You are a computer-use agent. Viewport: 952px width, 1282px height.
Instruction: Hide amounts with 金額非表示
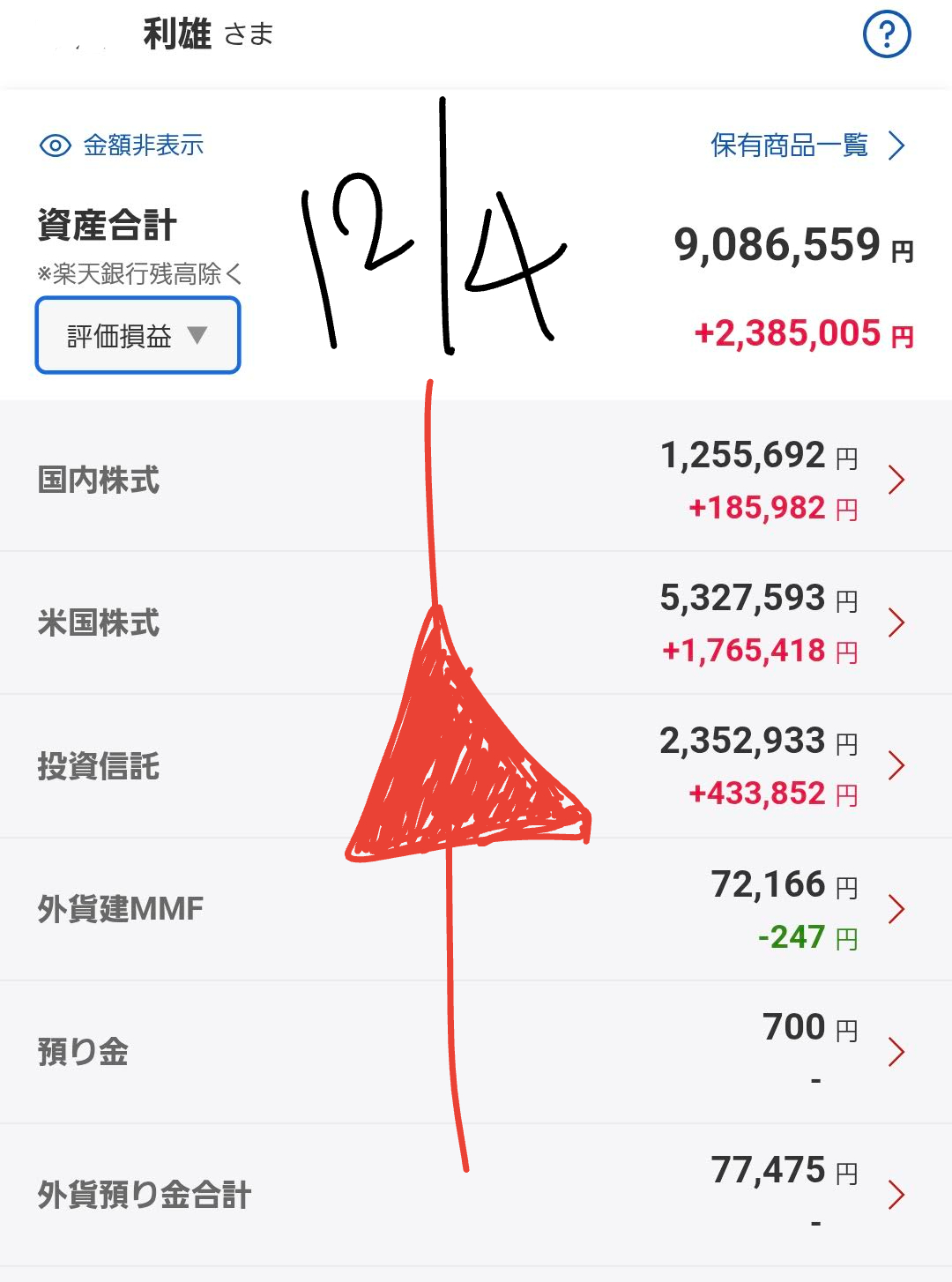pyautogui.click(x=123, y=145)
